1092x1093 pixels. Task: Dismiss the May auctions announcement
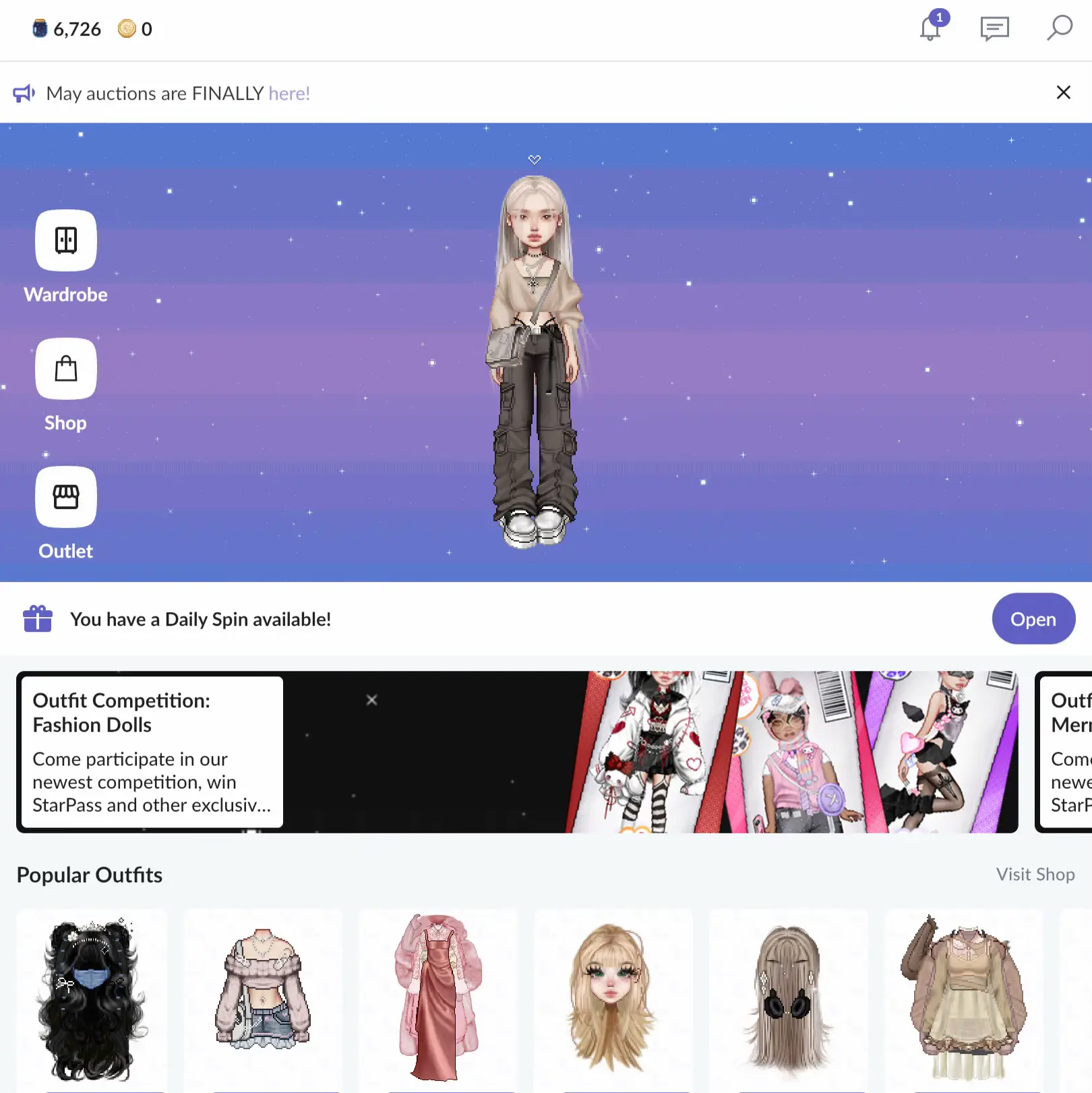click(x=1063, y=92)
